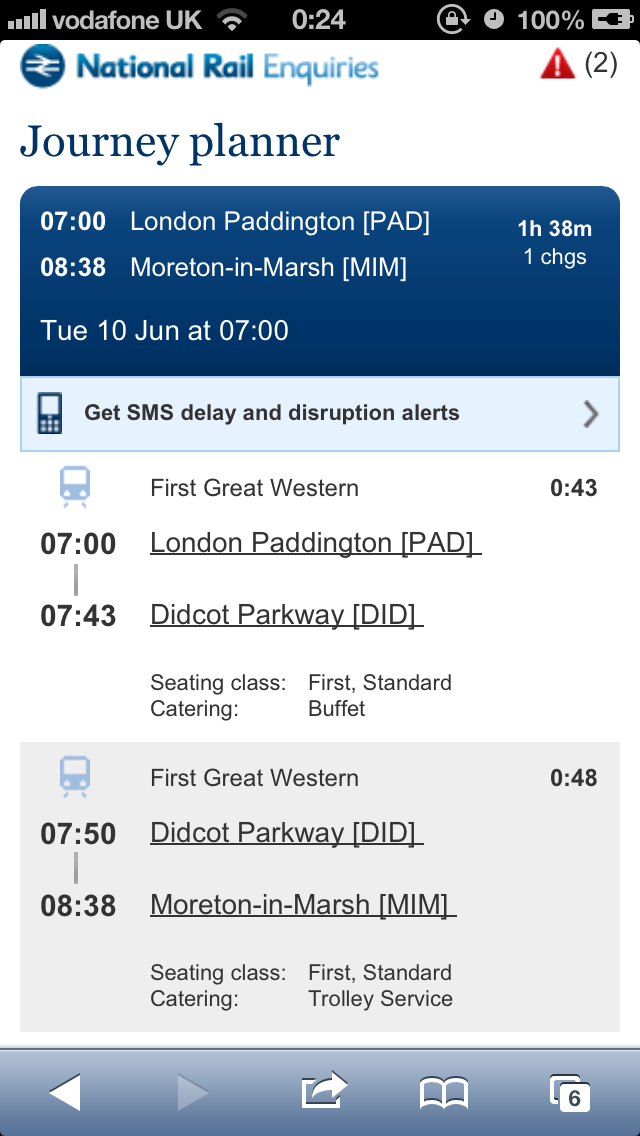Open Didcot Parkway link at 07:43 arrival
The image size is (640, 1136).
[x=286, y=615]
